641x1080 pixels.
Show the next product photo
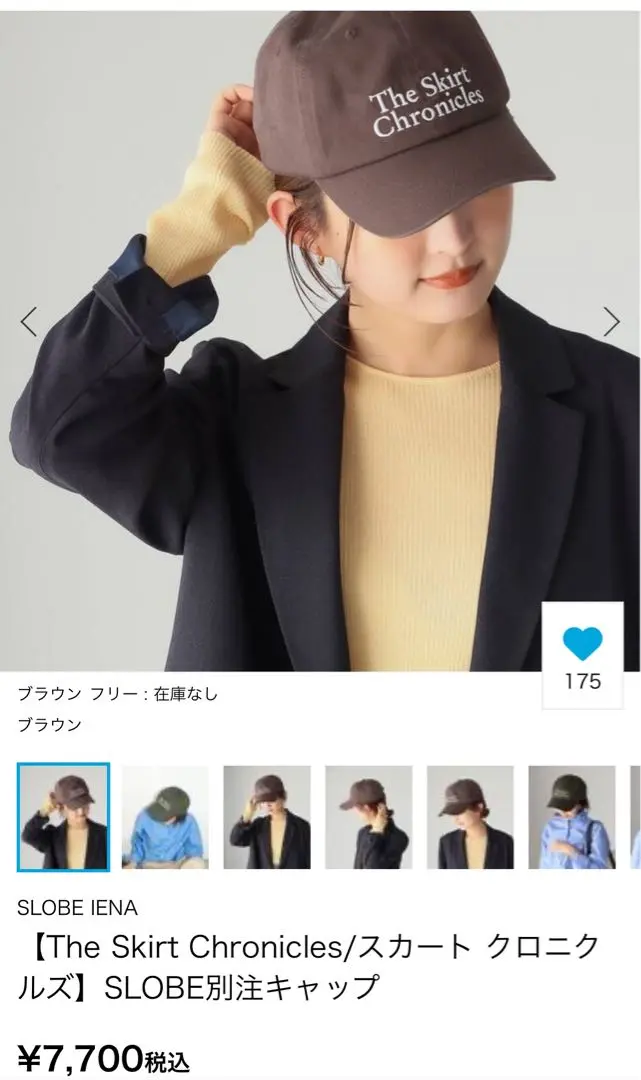pyautogui.click(x=611, y=322)
